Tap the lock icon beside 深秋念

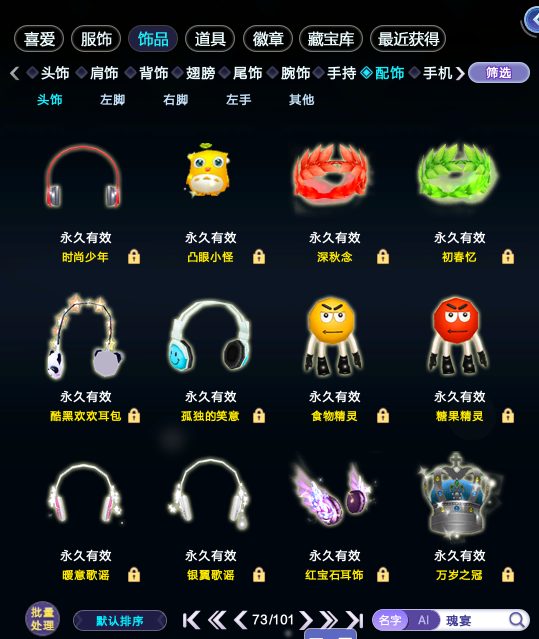coord(383,257)
